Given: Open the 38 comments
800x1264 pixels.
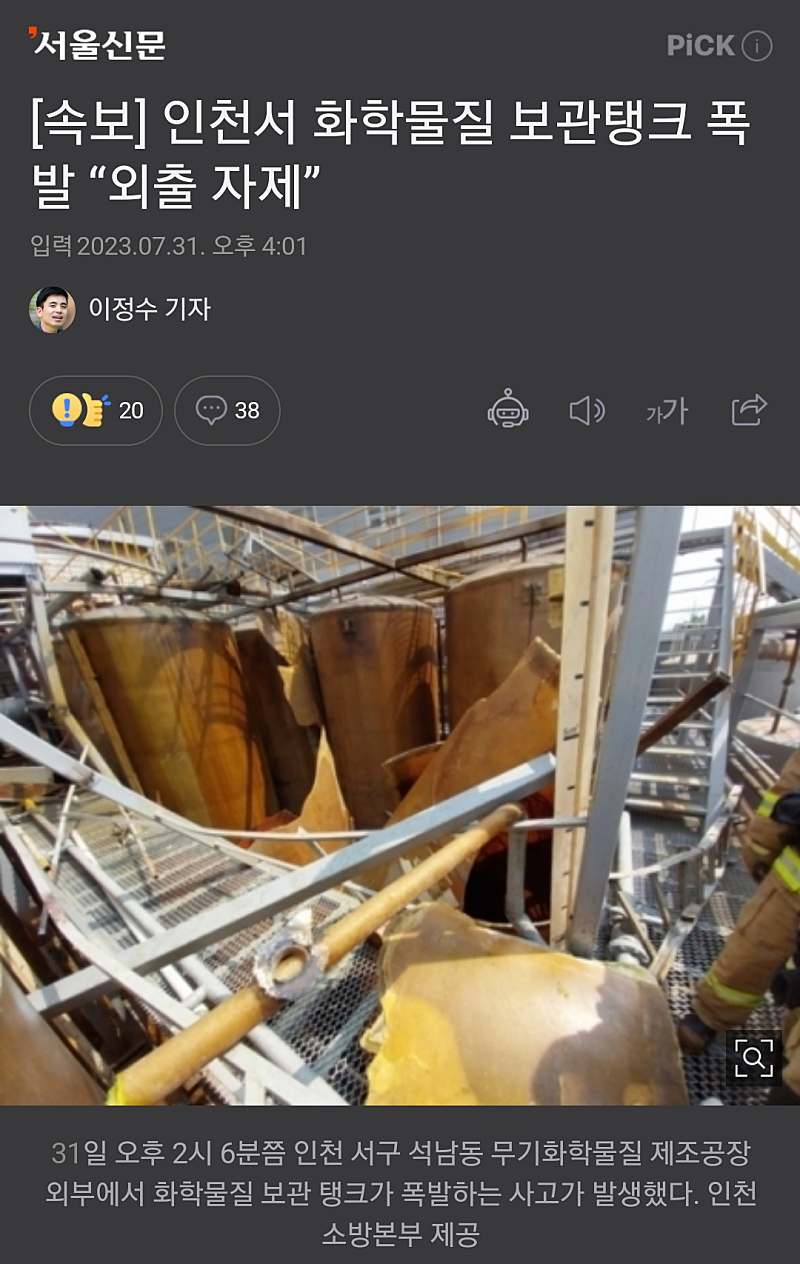Looking at the screenshot, I should (x=227, y=410).
